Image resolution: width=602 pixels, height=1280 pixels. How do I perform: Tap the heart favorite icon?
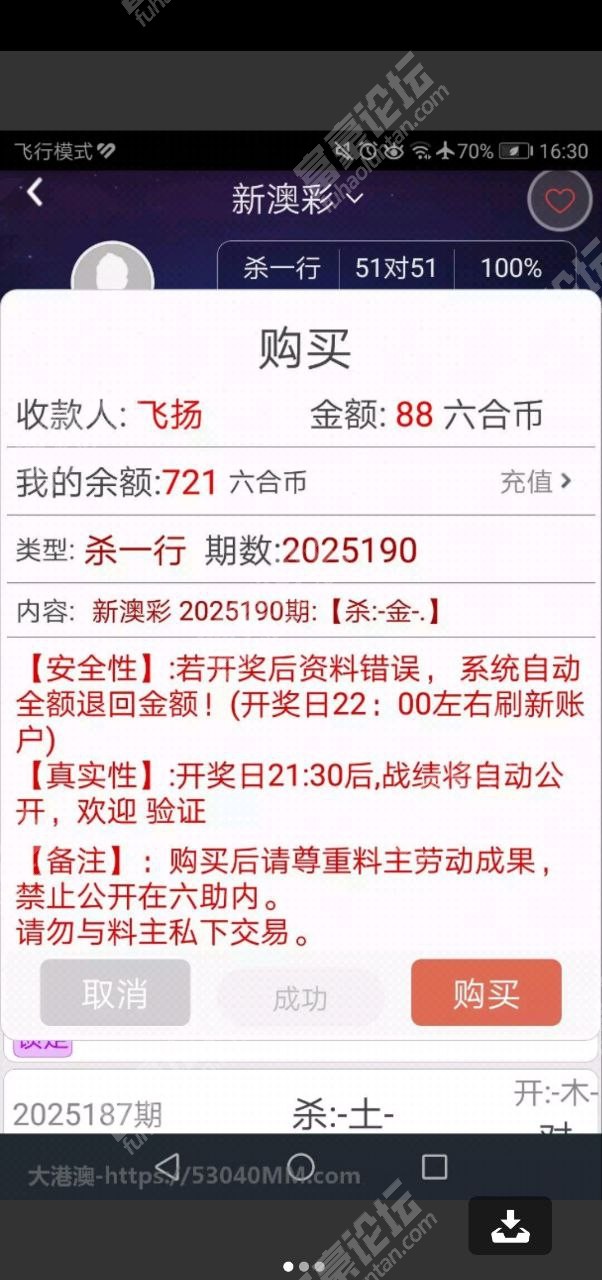[559, 202]
